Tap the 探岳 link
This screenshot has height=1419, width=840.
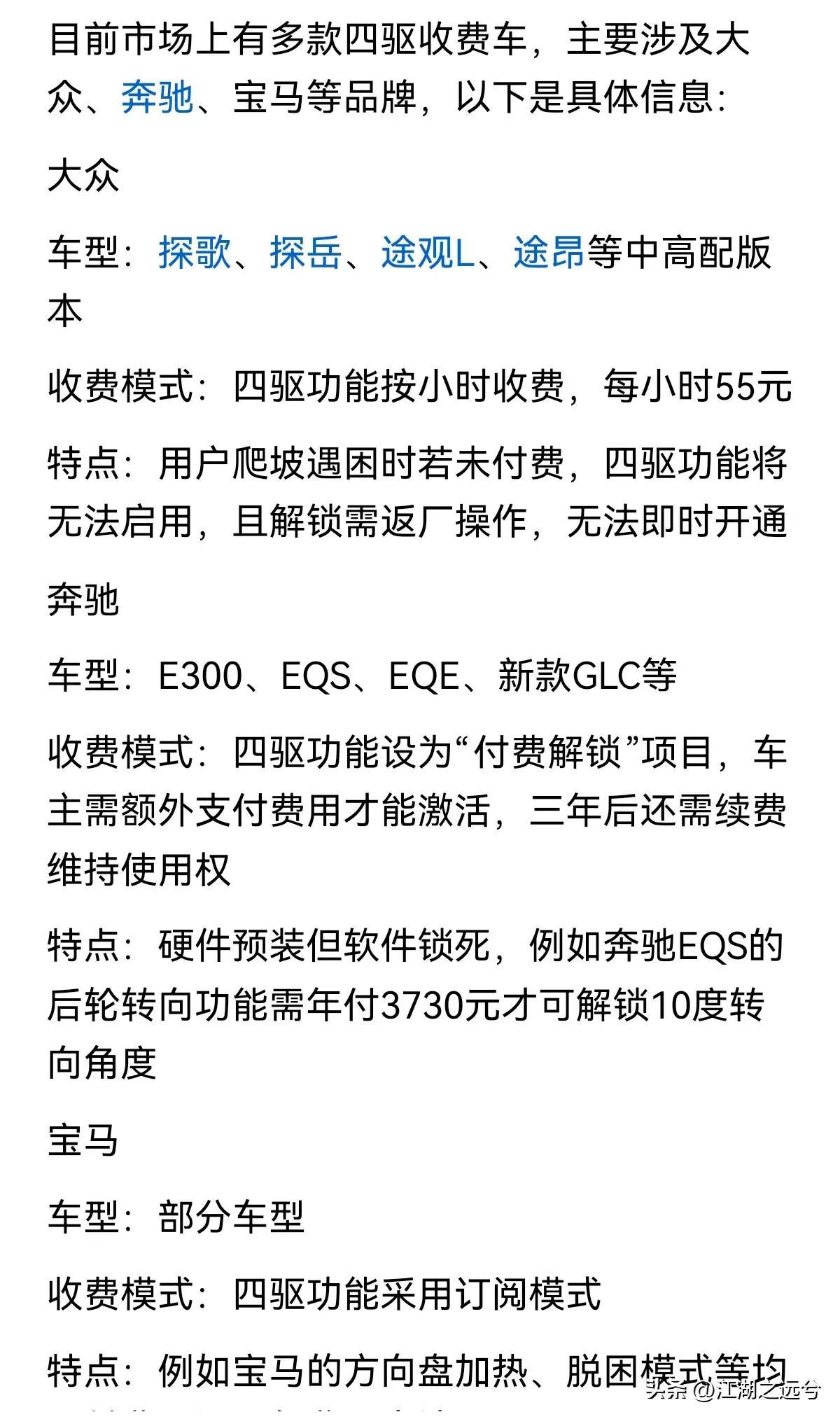tap(305, 252)
